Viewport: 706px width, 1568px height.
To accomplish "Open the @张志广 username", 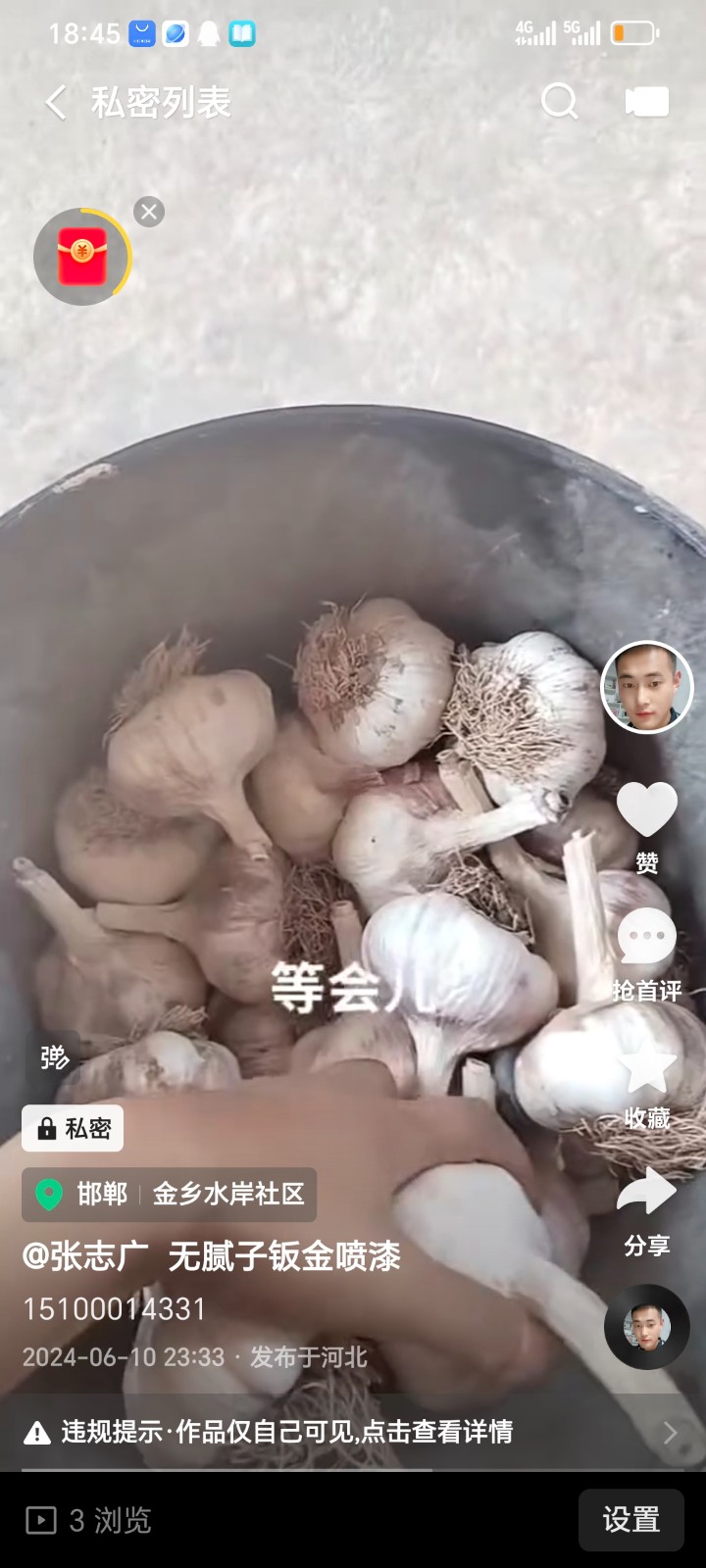I will pos(86,1256).
